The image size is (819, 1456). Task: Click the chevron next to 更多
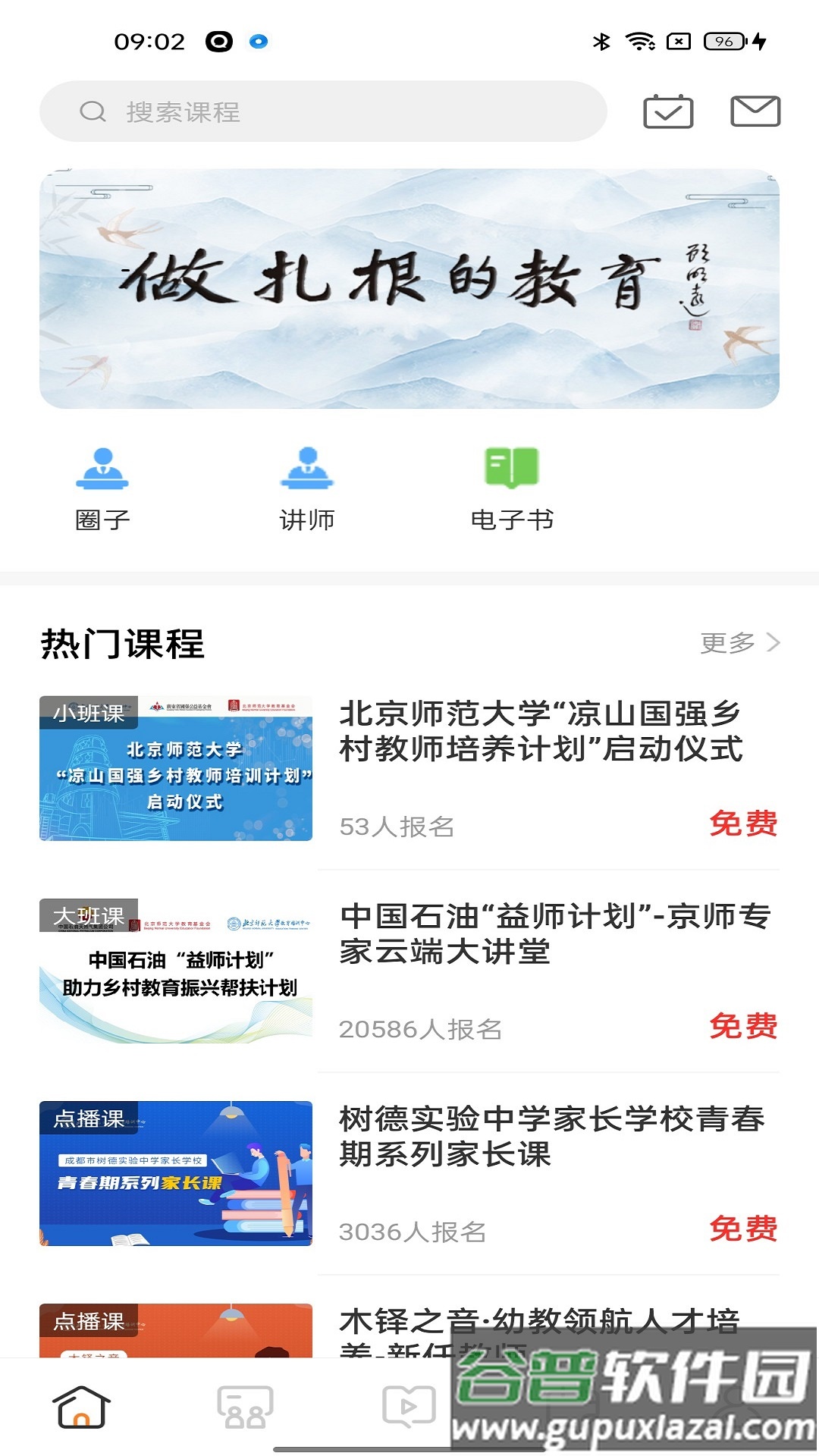[x=775, y=643]
